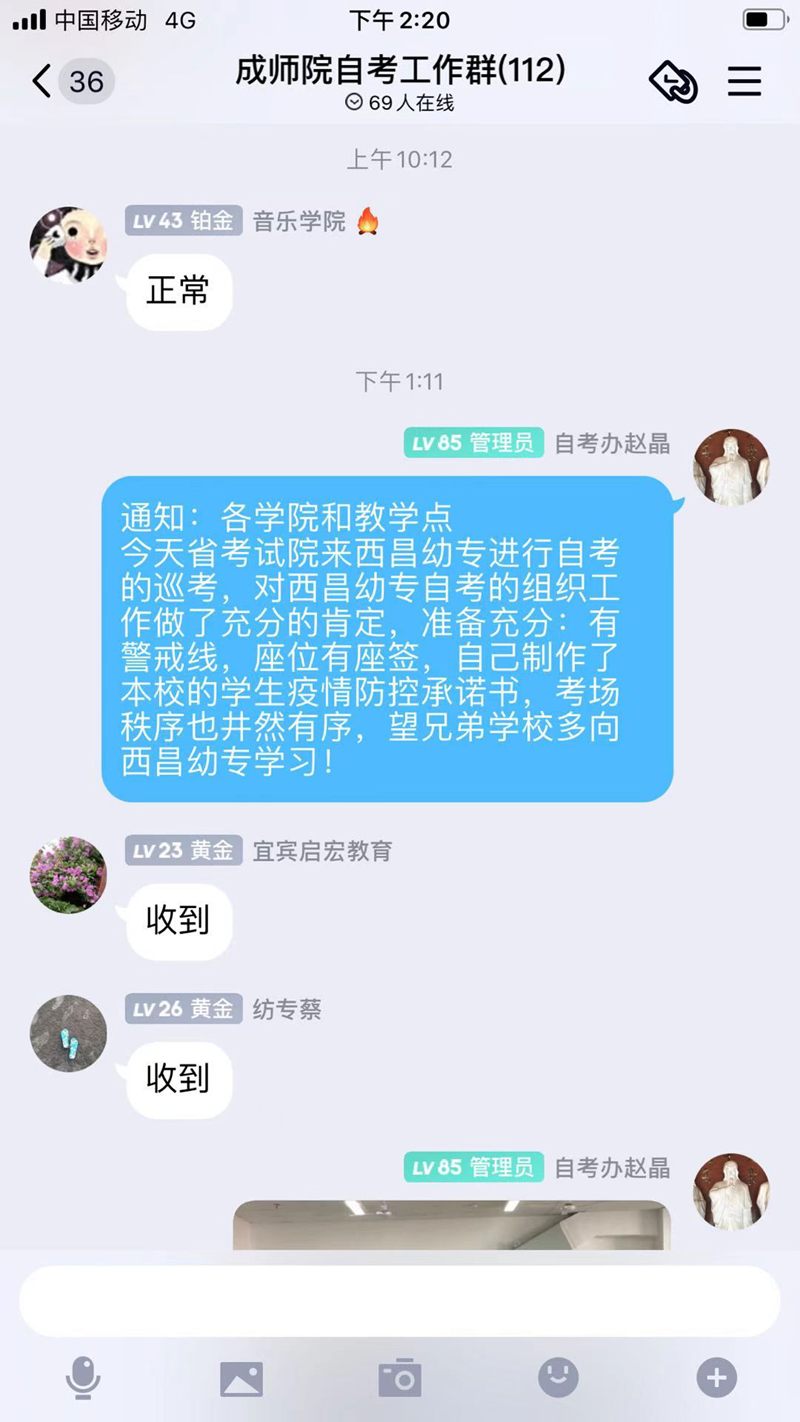Open the partially visible photo from 自考办赵晶
This screenshot has width=800, height=1422.
pyautogui.click(x=452, y=1225)
